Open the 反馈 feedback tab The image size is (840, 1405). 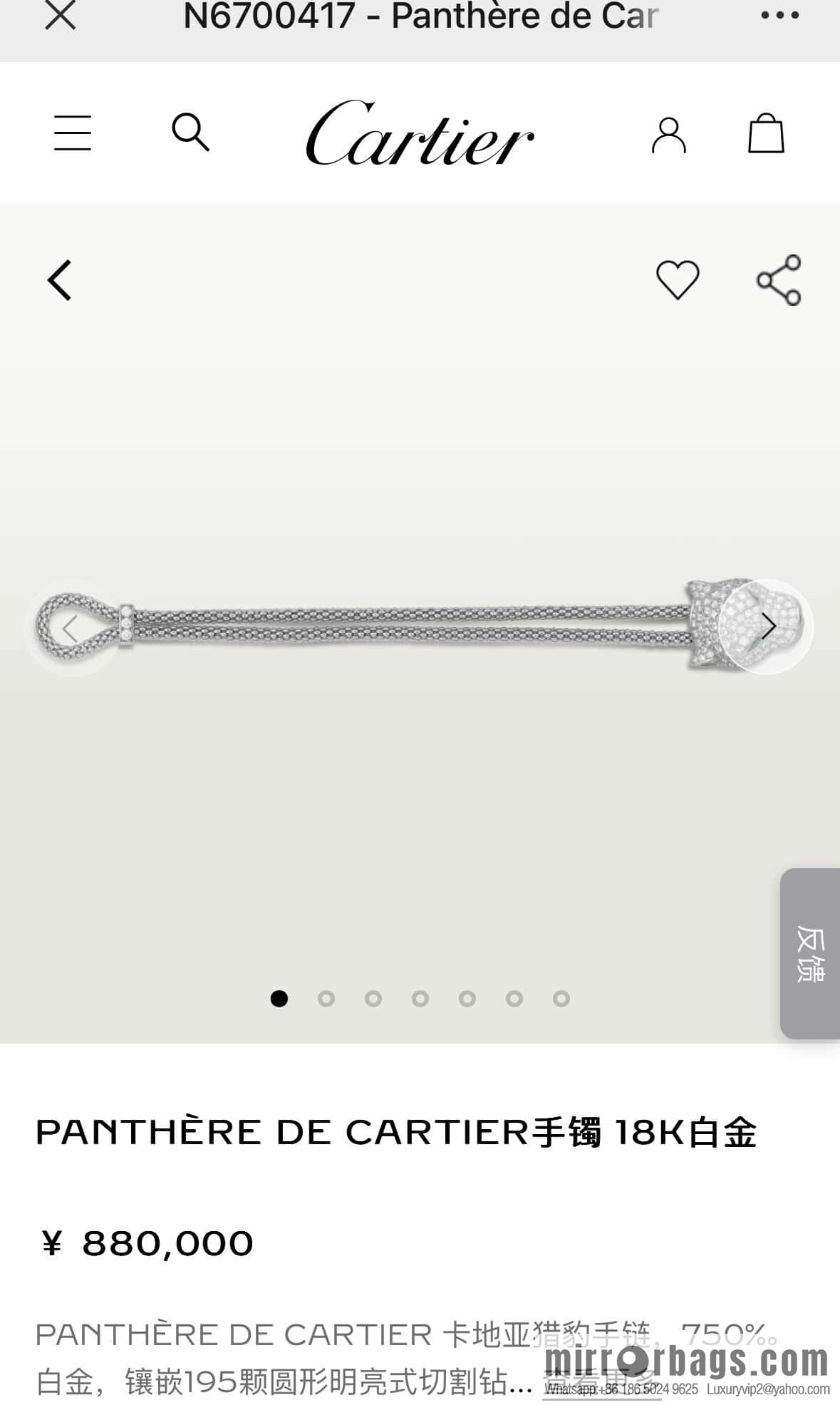click(810, 953)
